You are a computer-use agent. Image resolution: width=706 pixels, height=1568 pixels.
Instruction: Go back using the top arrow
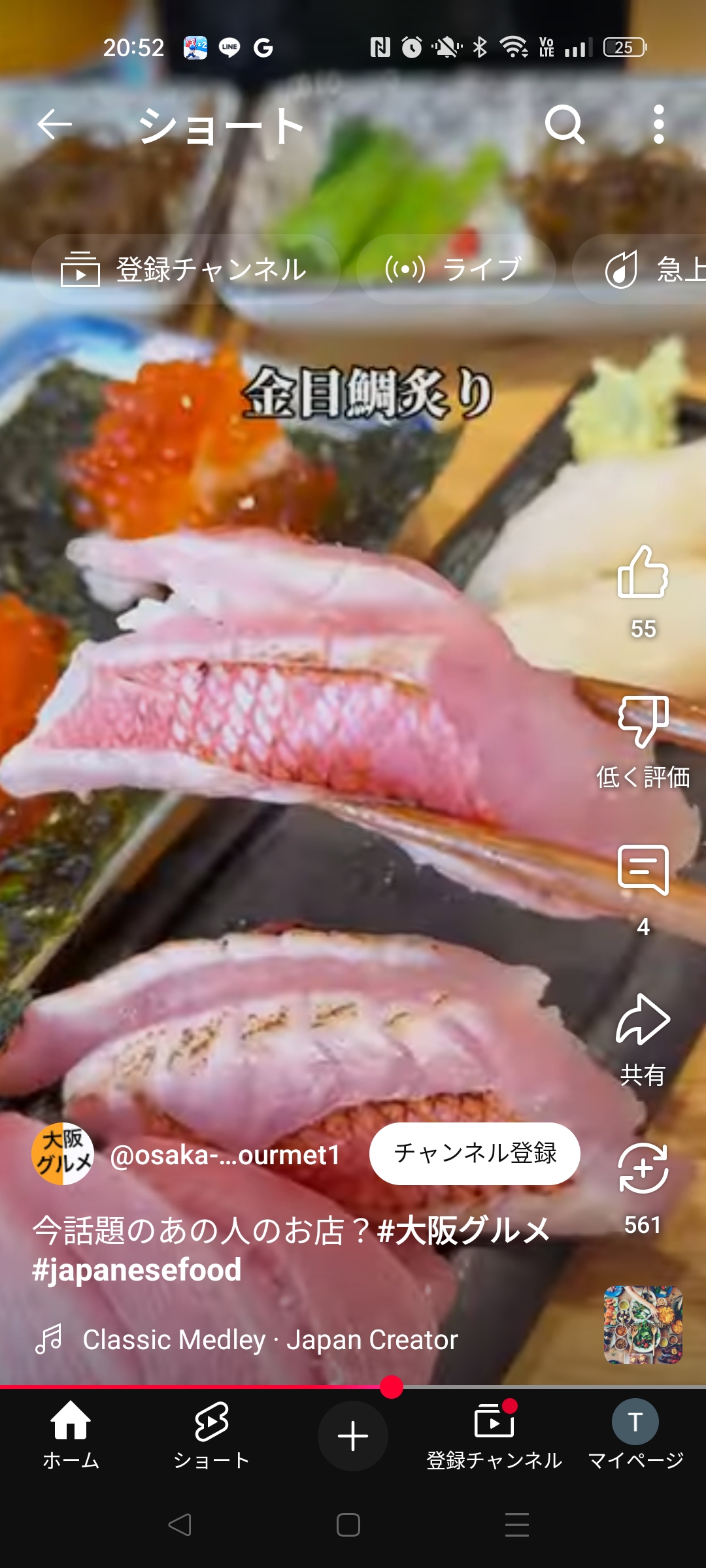tap(54, 124)
